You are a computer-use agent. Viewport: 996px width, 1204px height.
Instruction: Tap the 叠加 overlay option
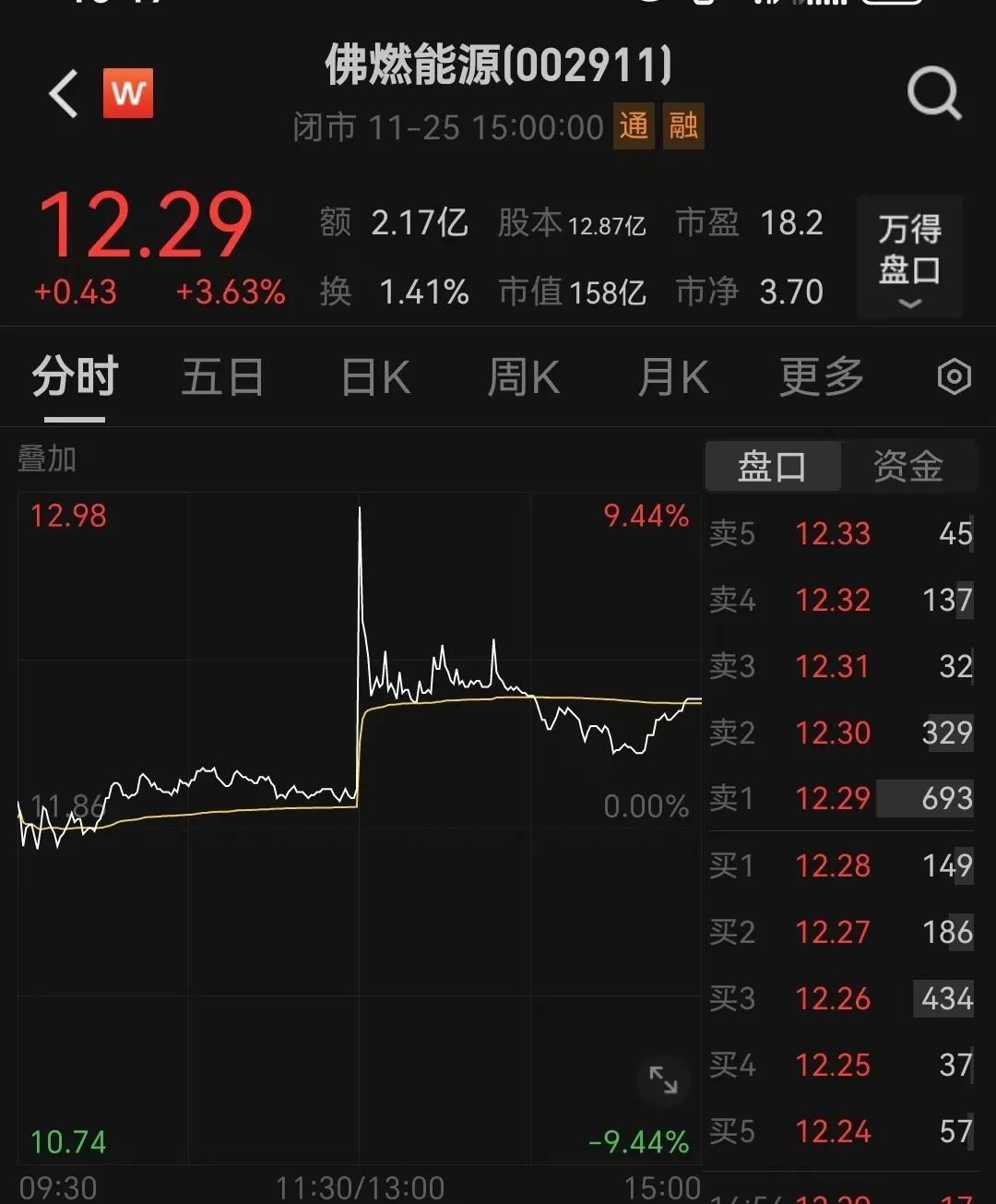coord(47,459)
